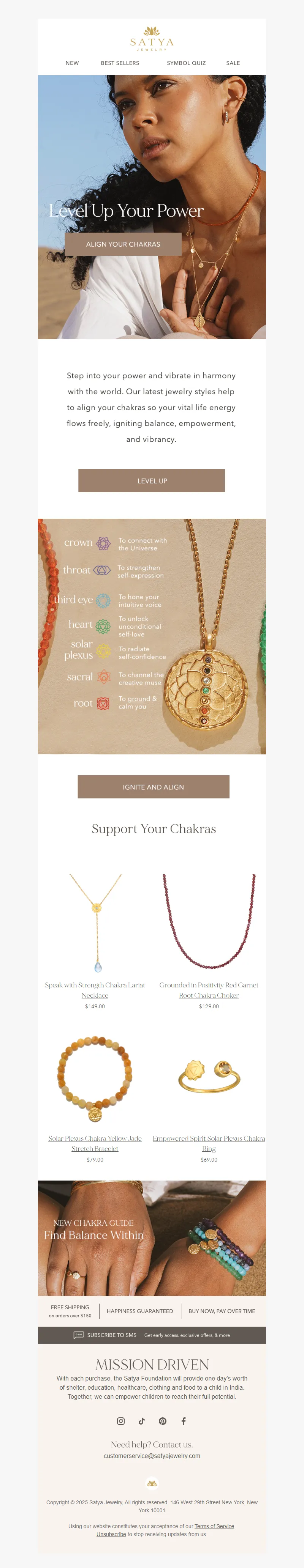
Task: Go to the Facebook page icon
Action: [x=184, y=1421]
